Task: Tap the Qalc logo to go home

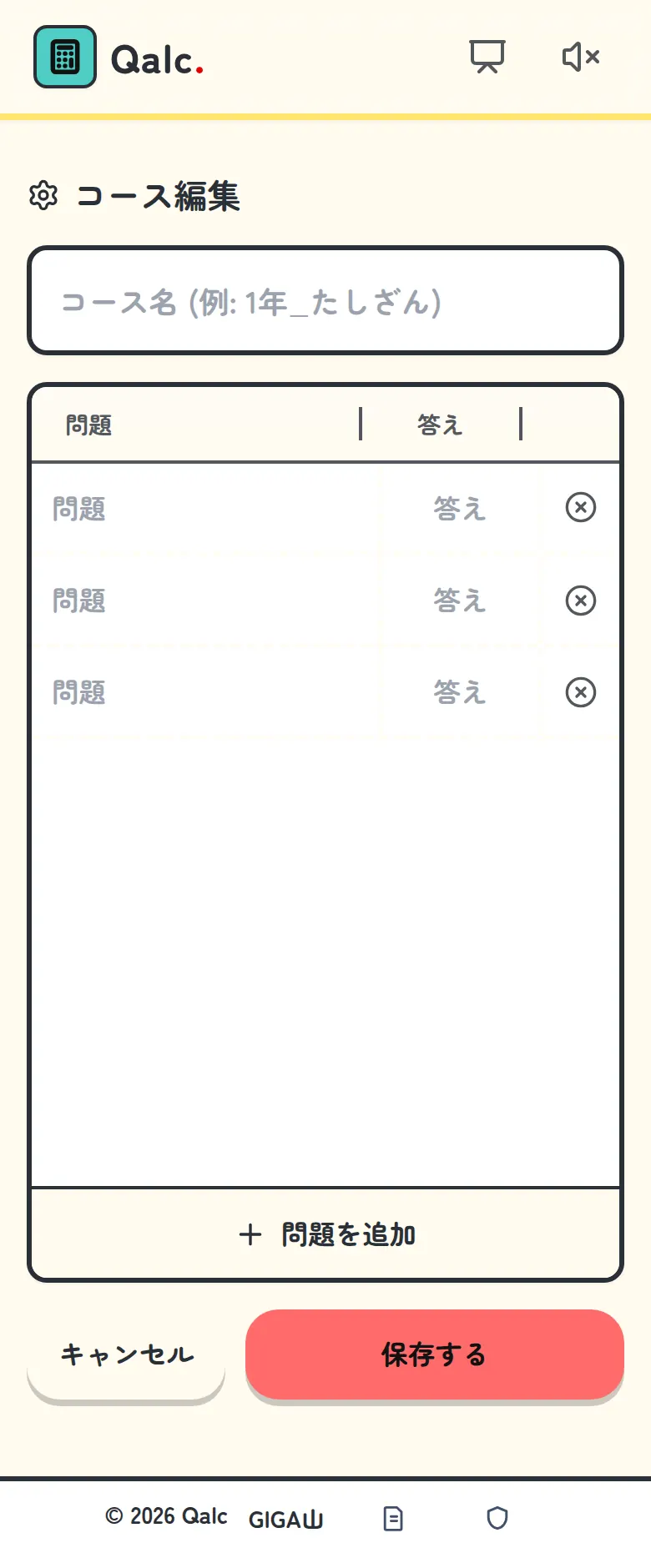Action: coord(119,58)
